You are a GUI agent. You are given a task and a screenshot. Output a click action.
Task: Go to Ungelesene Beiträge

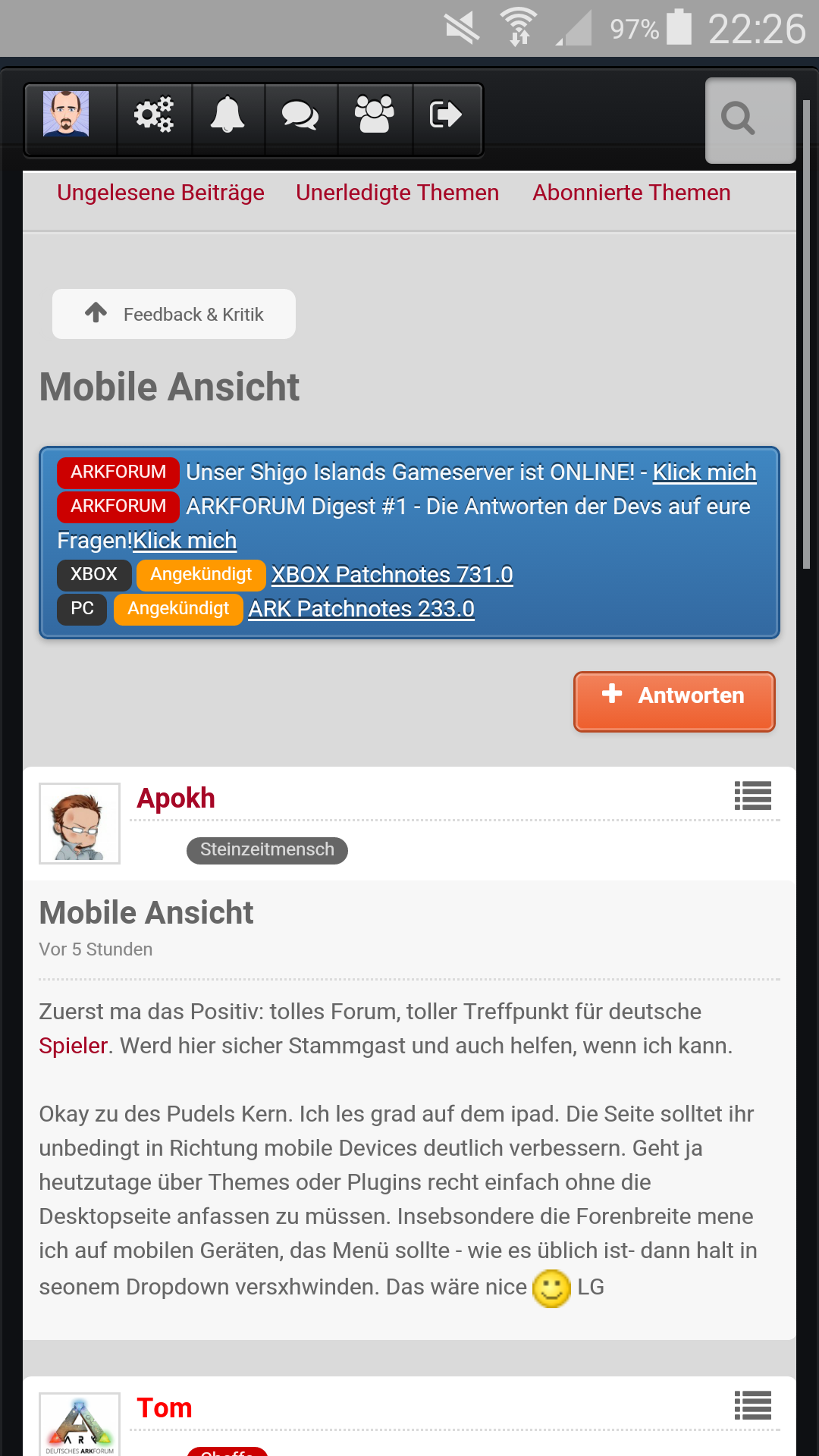pyautogui.click(x=161, y=193)
